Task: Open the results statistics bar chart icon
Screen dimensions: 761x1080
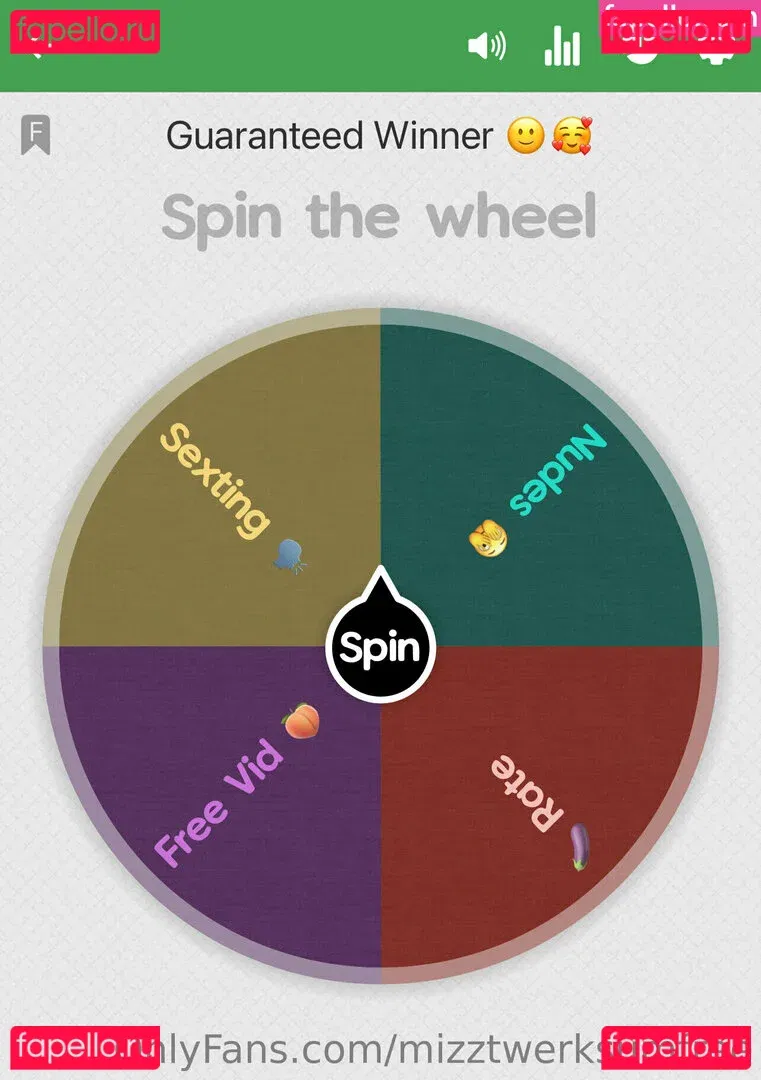Action: tap(562, 46)
